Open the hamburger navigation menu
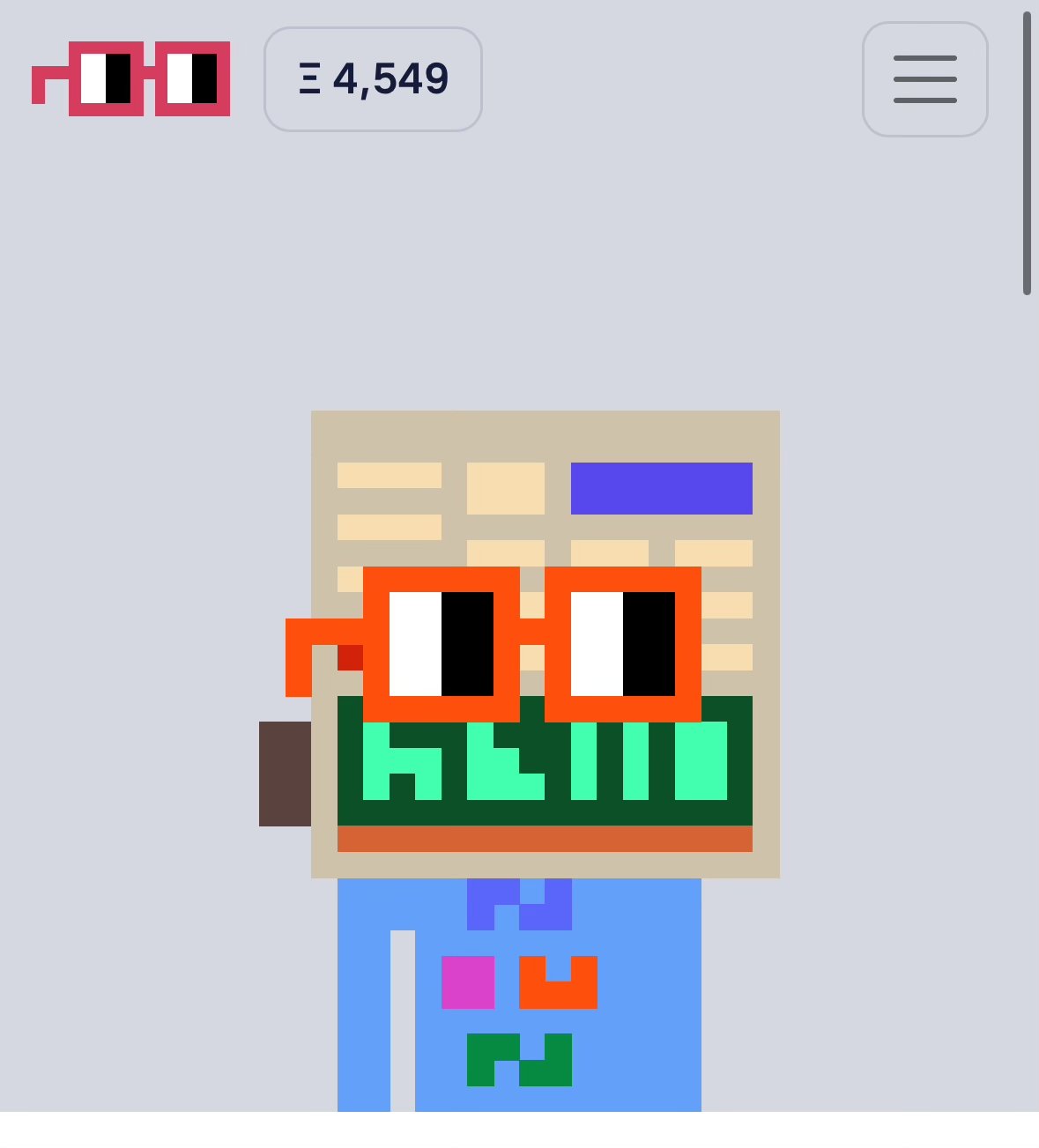Image resolution: width=1039 pixels, height=1148 pixels. (x=924, y=79)
